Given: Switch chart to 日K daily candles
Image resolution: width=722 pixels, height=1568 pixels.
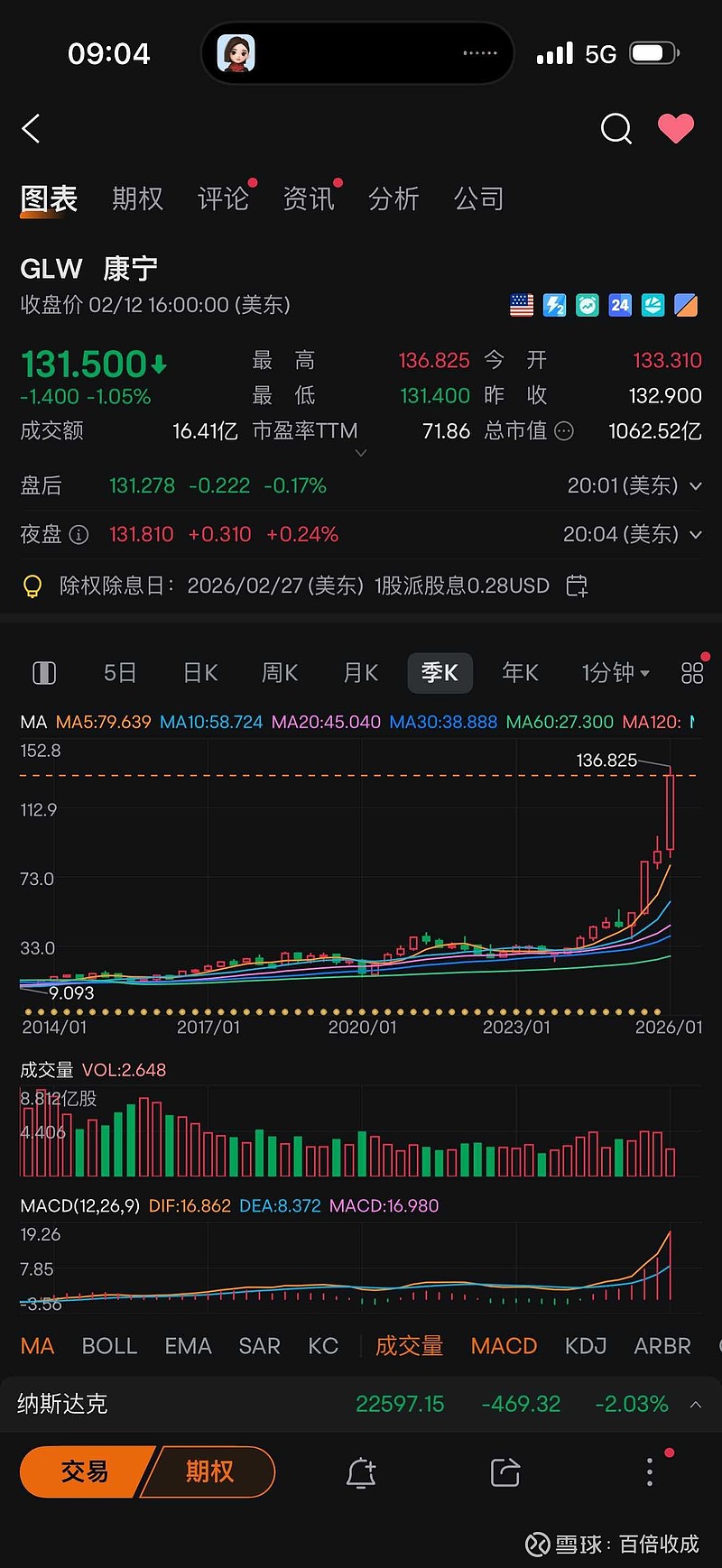Looking at the screenshot, I should click(x=200, y=673).
